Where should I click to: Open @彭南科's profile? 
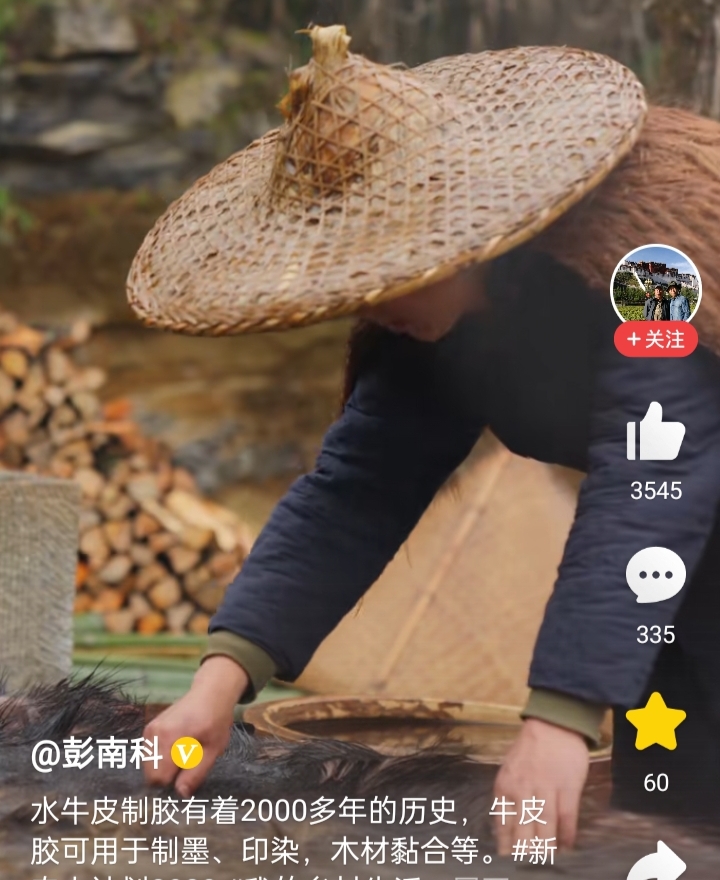[x=97, y=753]
